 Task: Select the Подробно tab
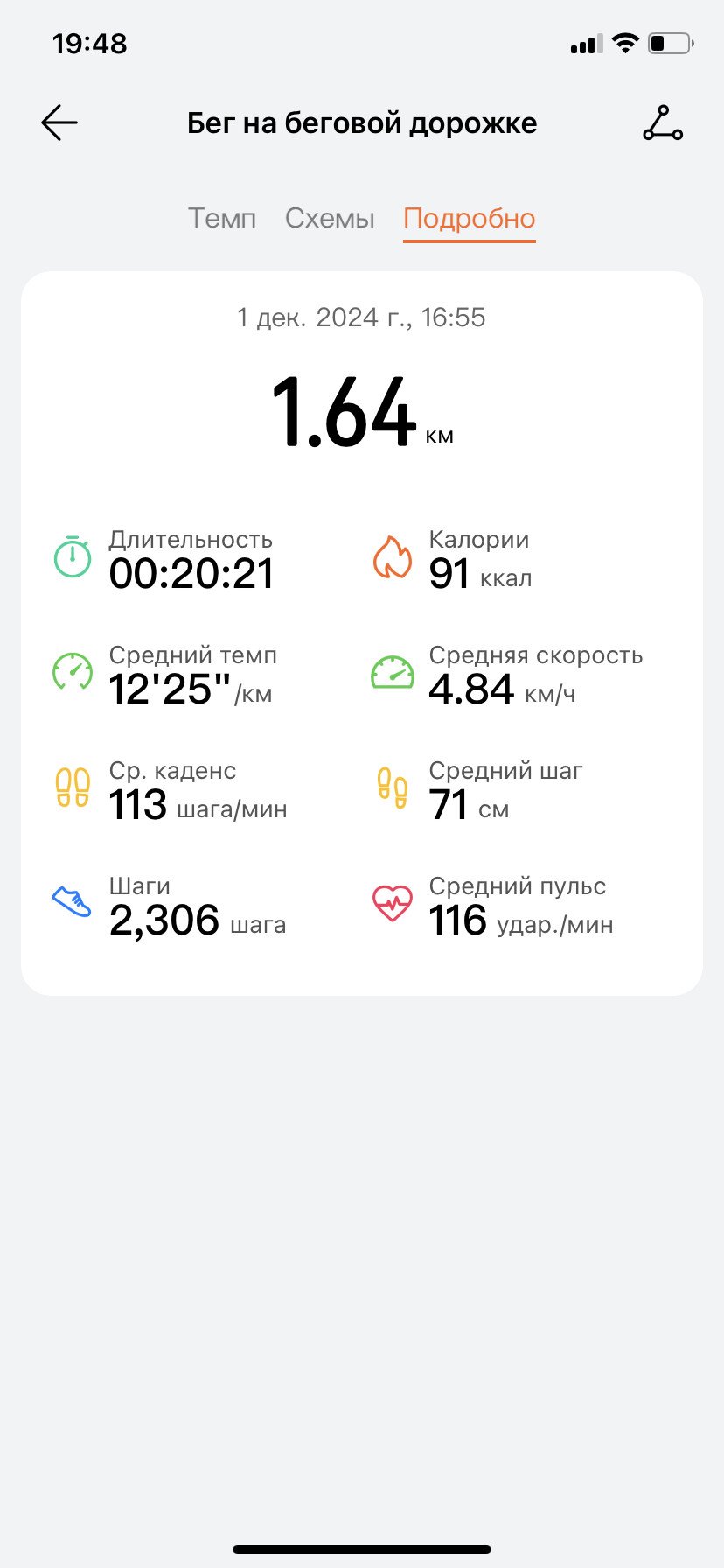point(470,219)
